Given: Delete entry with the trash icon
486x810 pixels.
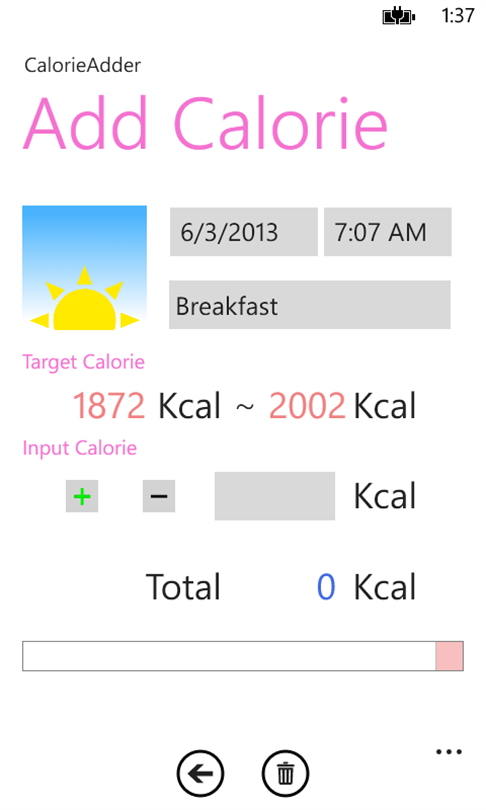Looking at the screenshot, I should click(285, 774).
